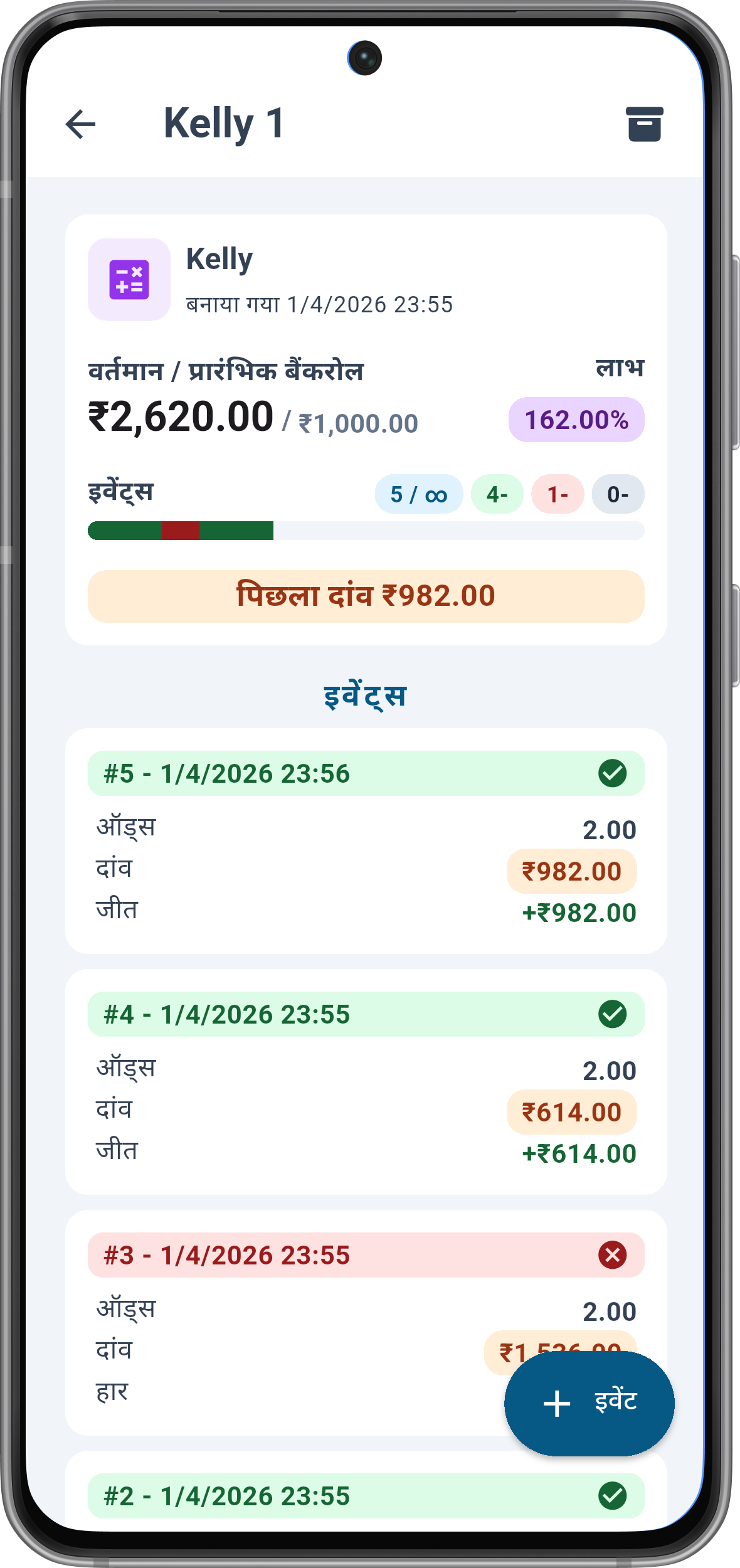
Task: Go back from the Kelly 1 screen
Action: (x=80, y=124)
